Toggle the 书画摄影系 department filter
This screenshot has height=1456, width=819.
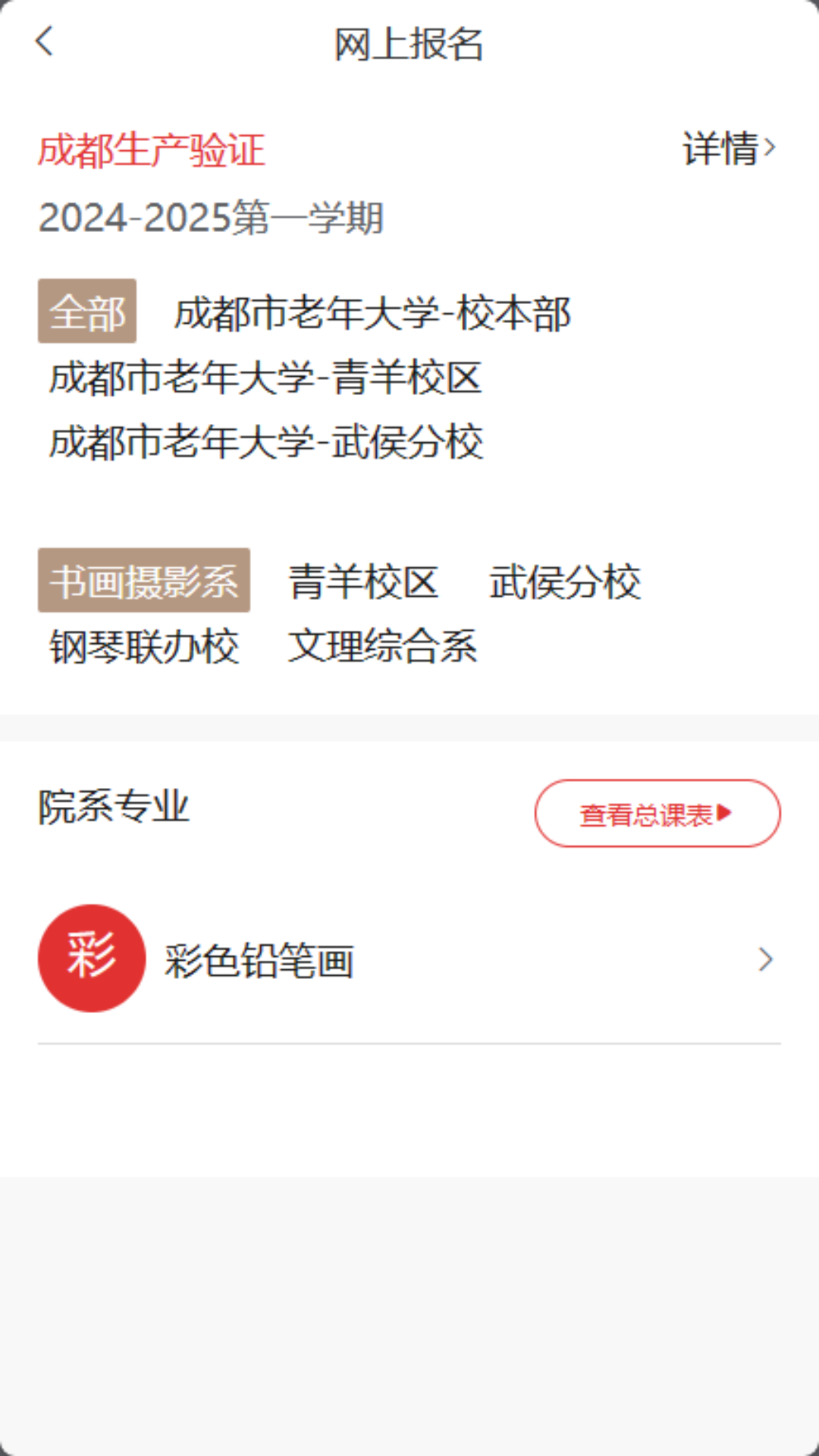pos(144,580)
